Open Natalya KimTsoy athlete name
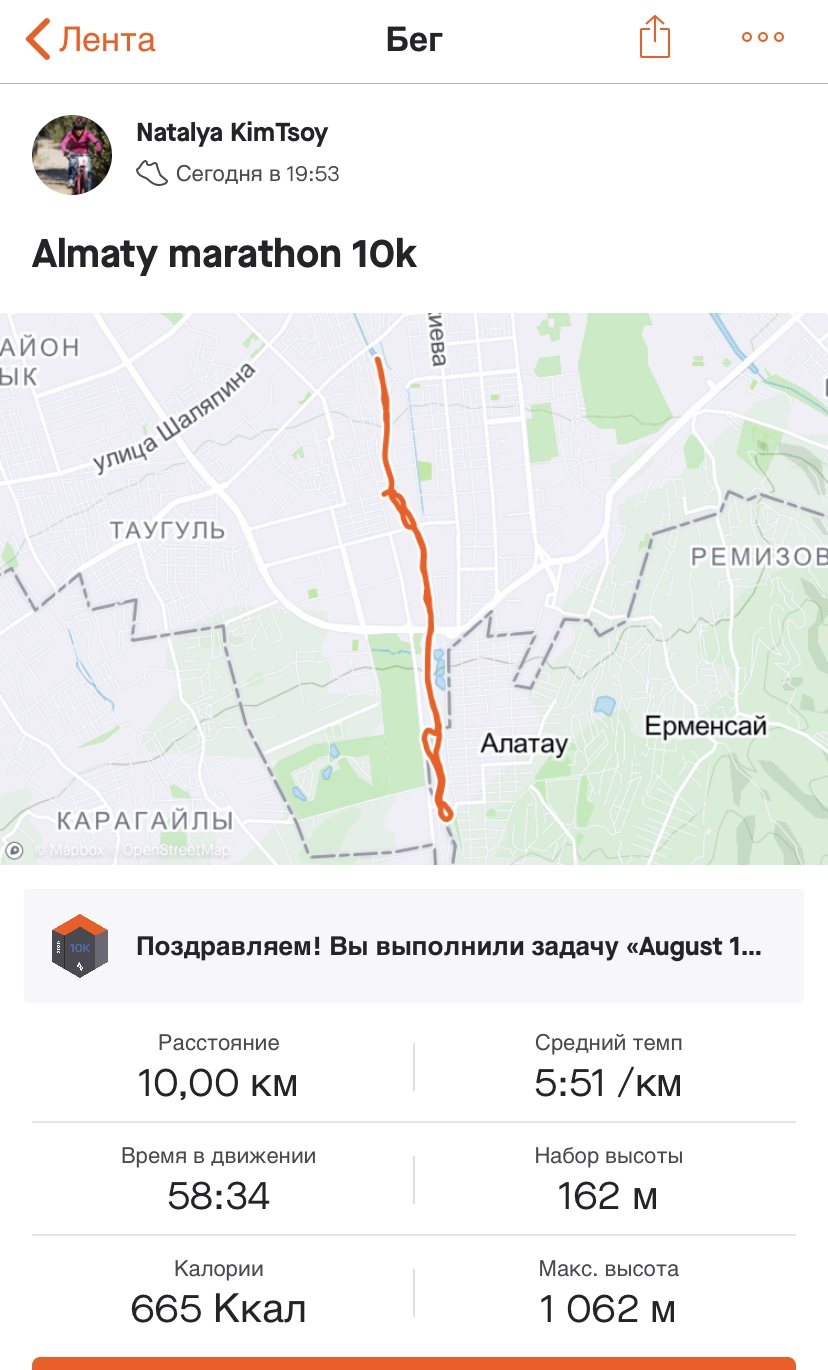This screenshot has height=1370, width=828. (232, 132)
